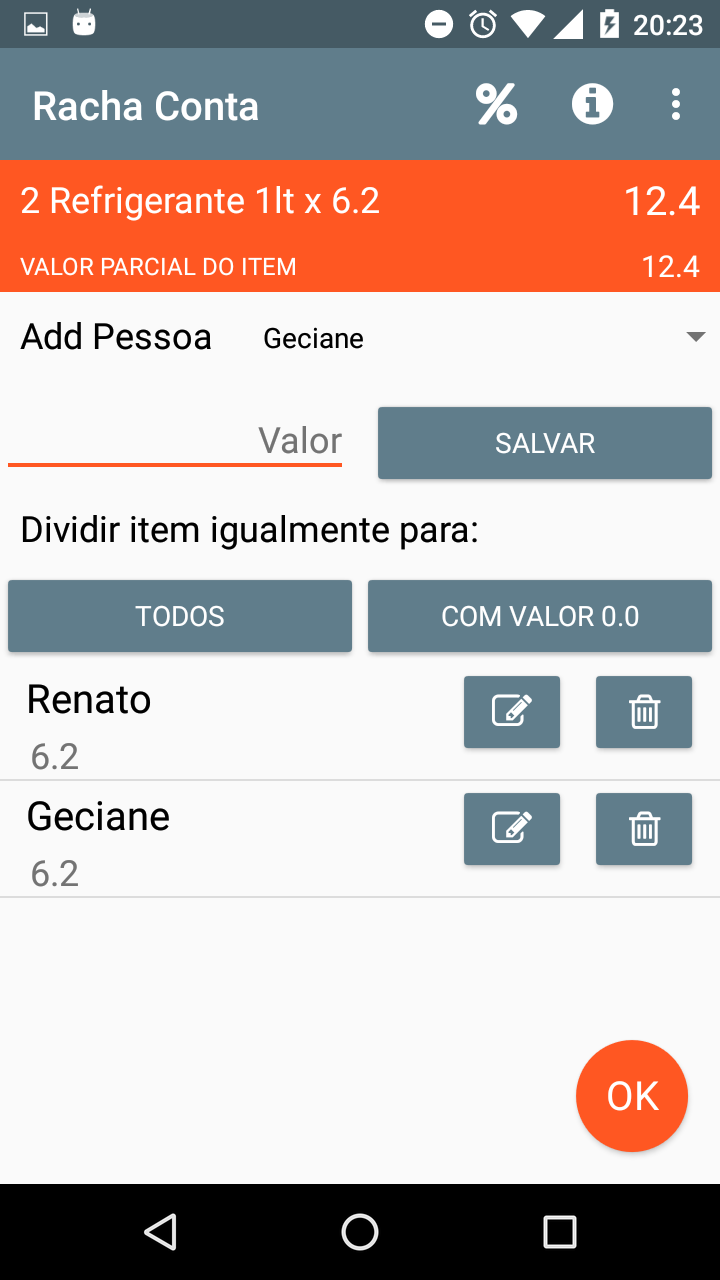This screenshot has width=720, height=1280.
Task: Select the COM VALOR 0.0 button
Action: click(540, 616)
